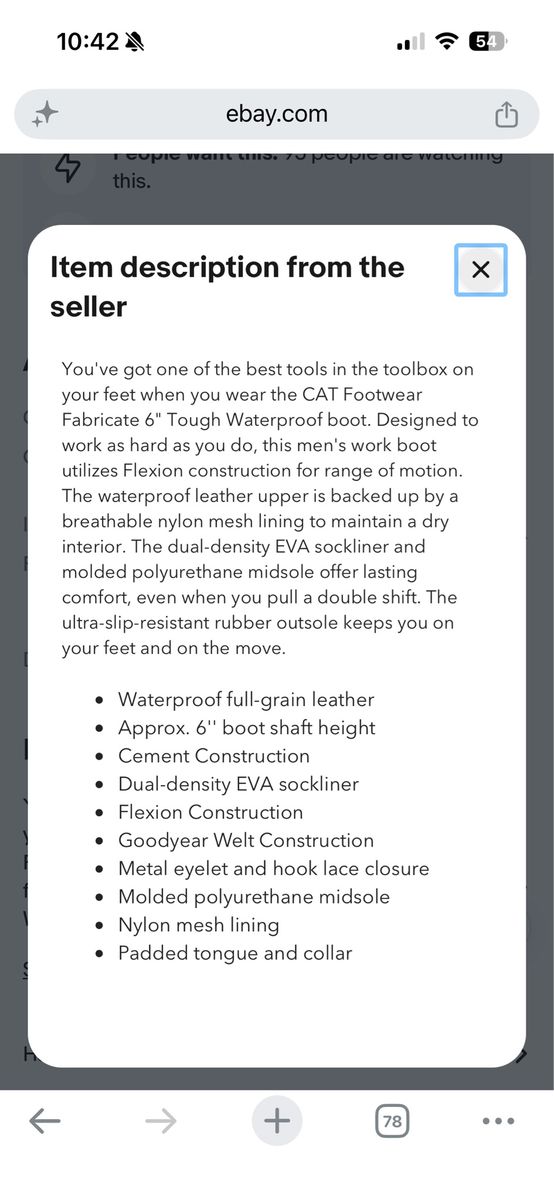View the 78 open tabs
The height and width of the screenshot is (1200, 554).
pyautogui.click(x=392, y=1121)
